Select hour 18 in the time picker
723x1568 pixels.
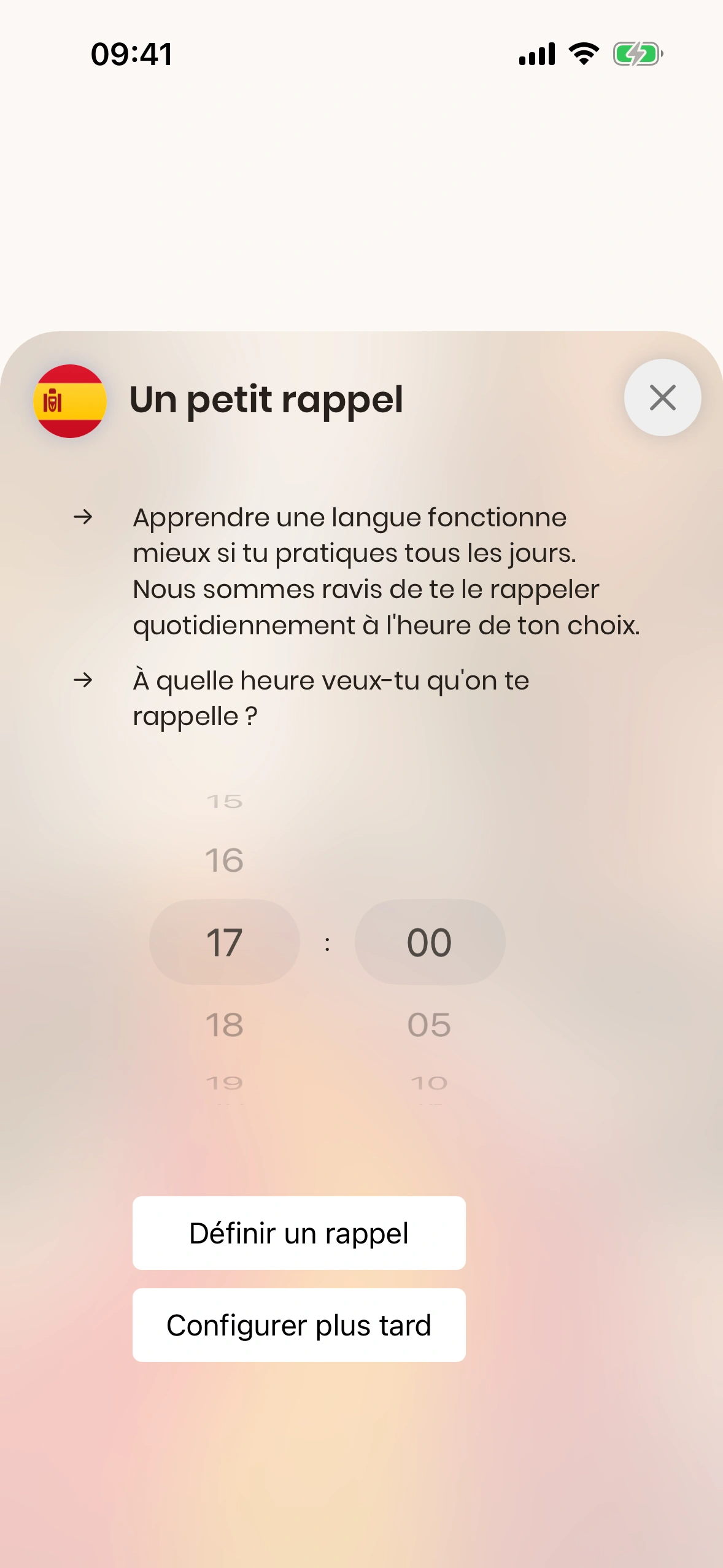[x=225, y=1024]
